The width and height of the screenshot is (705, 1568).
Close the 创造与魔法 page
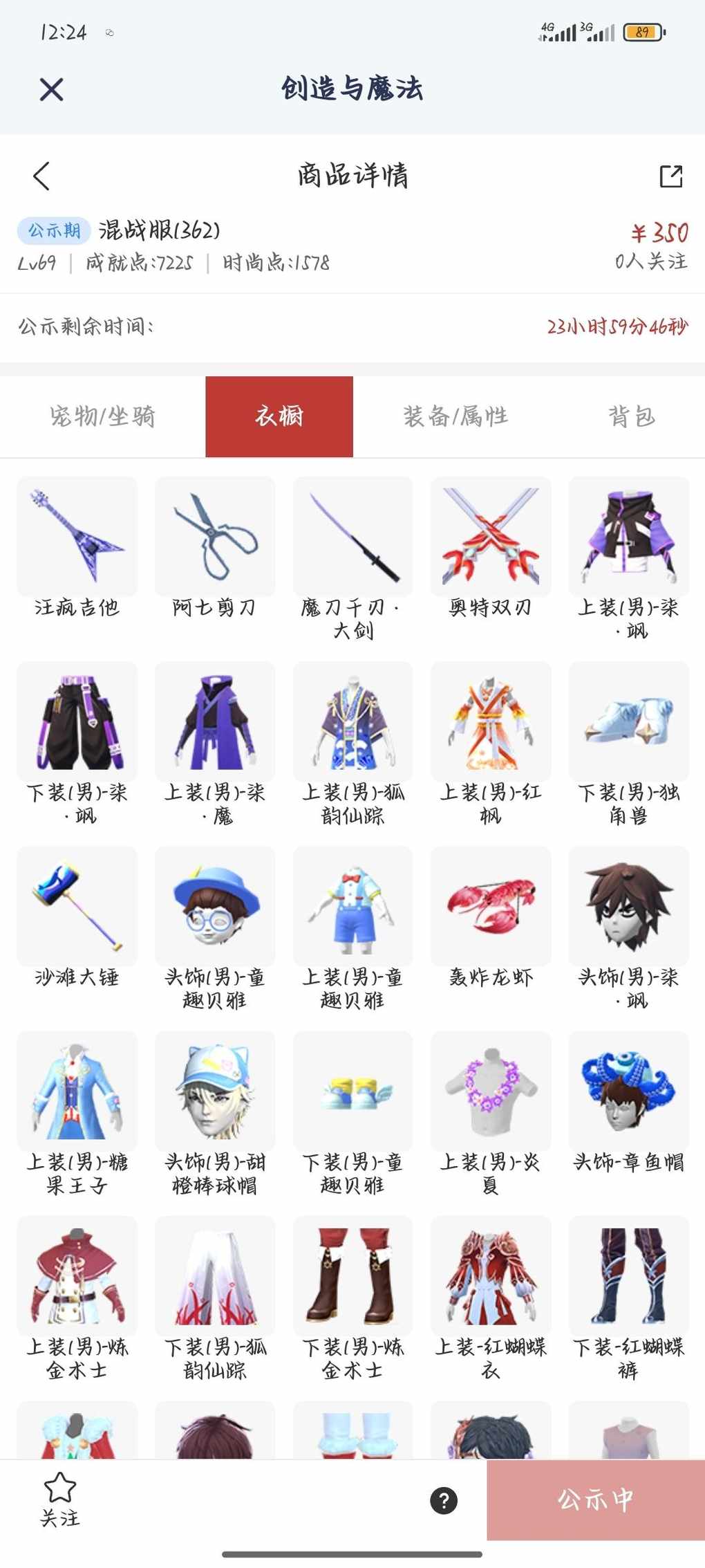click(x=51, y=89)
